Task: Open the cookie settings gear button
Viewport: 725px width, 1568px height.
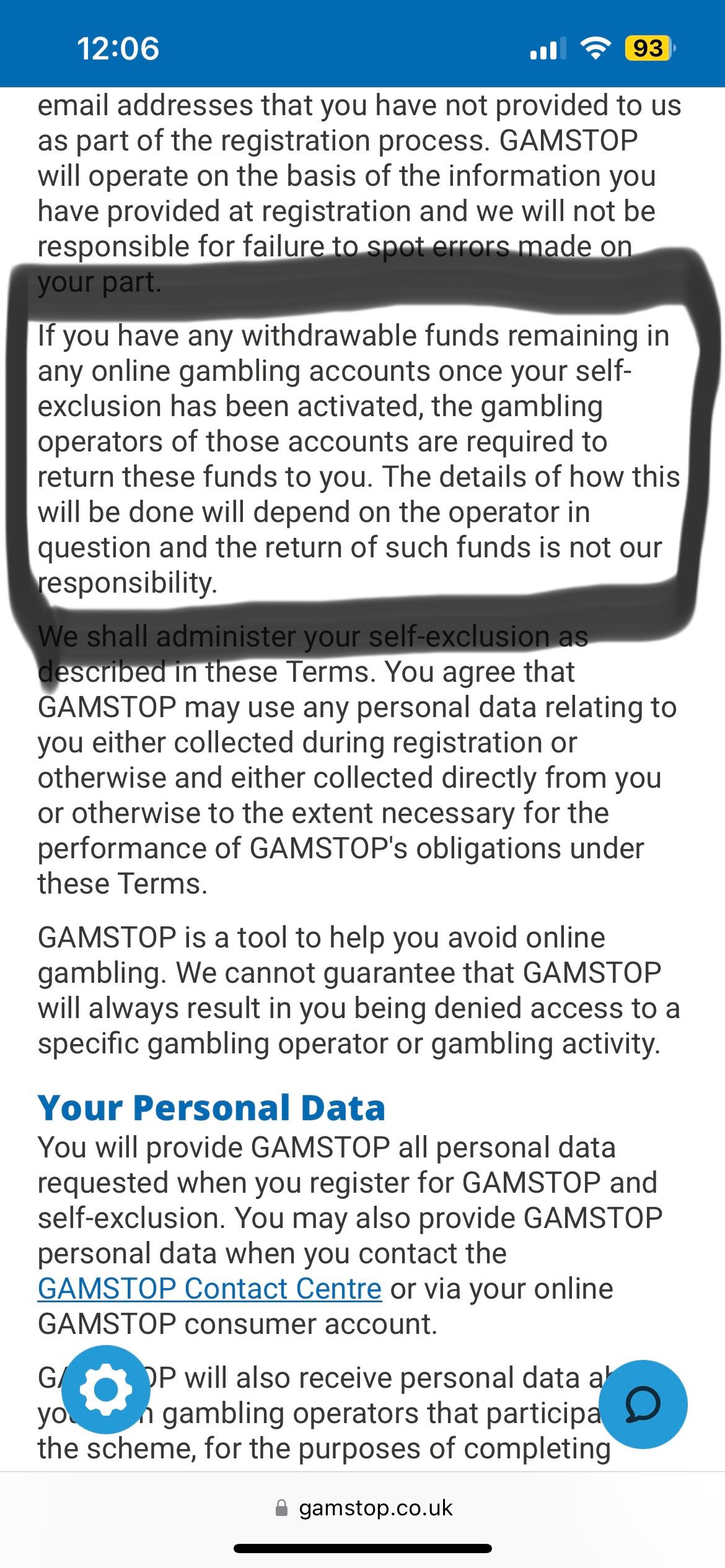Action: [x=106, y=1389]
